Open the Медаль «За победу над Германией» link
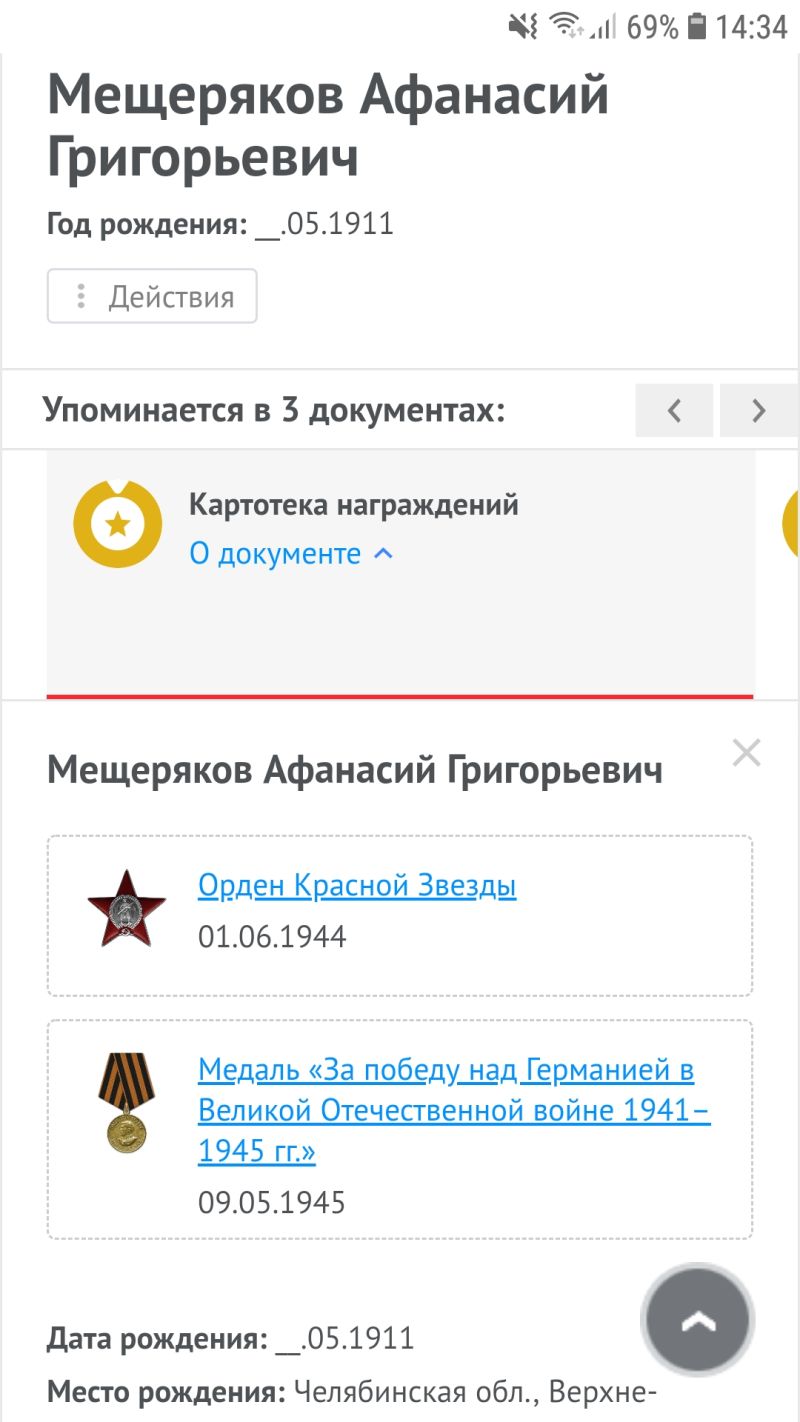Image resolution: width=800 pixels, height=1422 pixels. point(446,1110)
